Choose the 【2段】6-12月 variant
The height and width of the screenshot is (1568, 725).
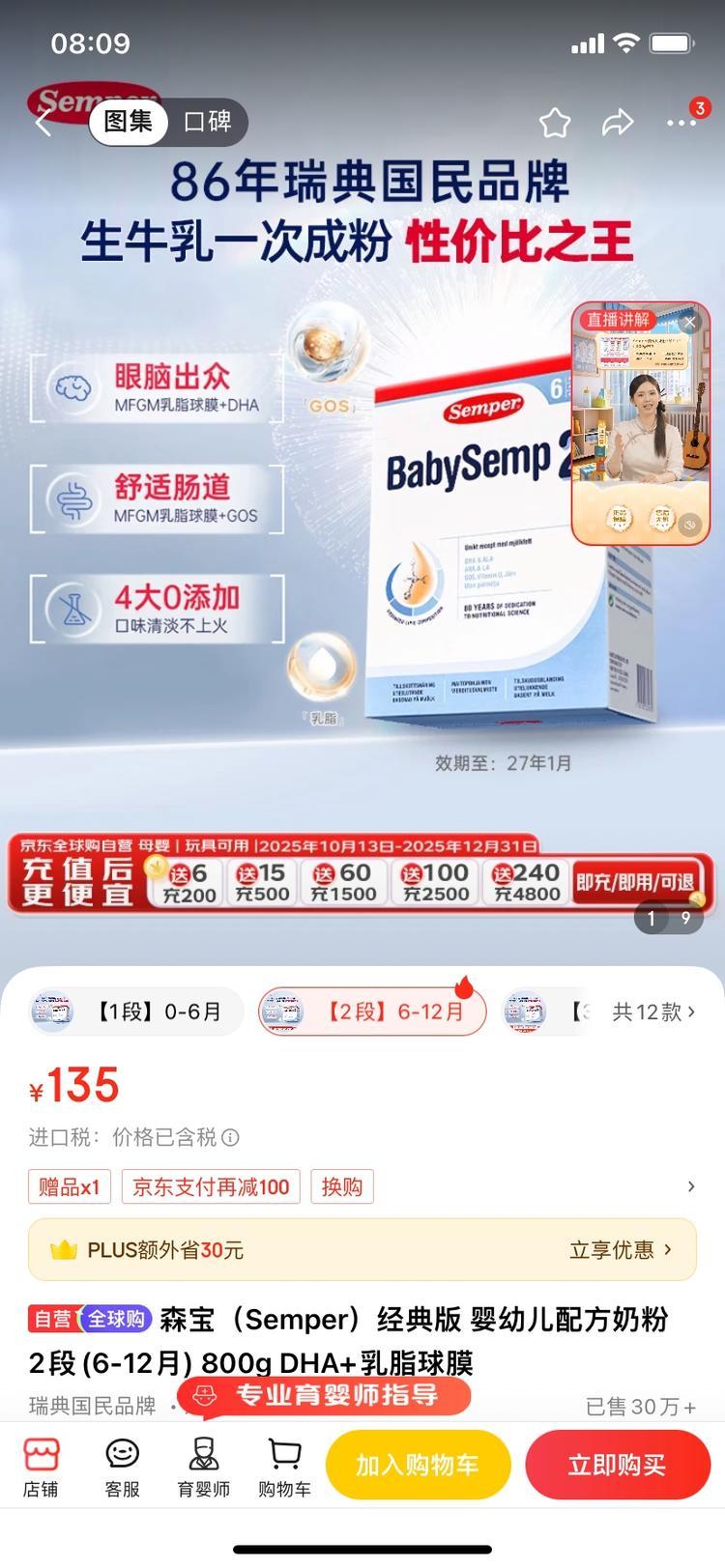[x=372, y=1012]
